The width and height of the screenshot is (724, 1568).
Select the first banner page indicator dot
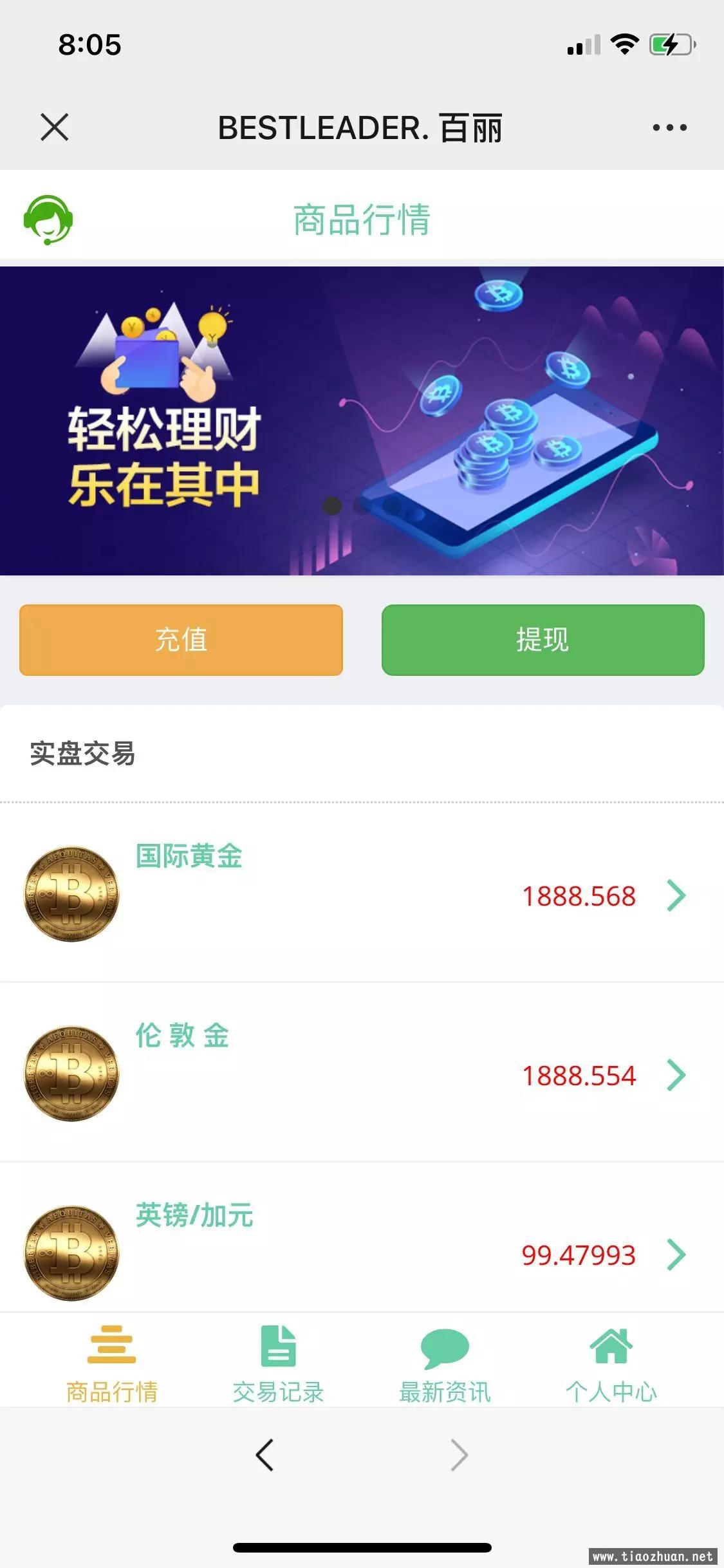point(331,506)
